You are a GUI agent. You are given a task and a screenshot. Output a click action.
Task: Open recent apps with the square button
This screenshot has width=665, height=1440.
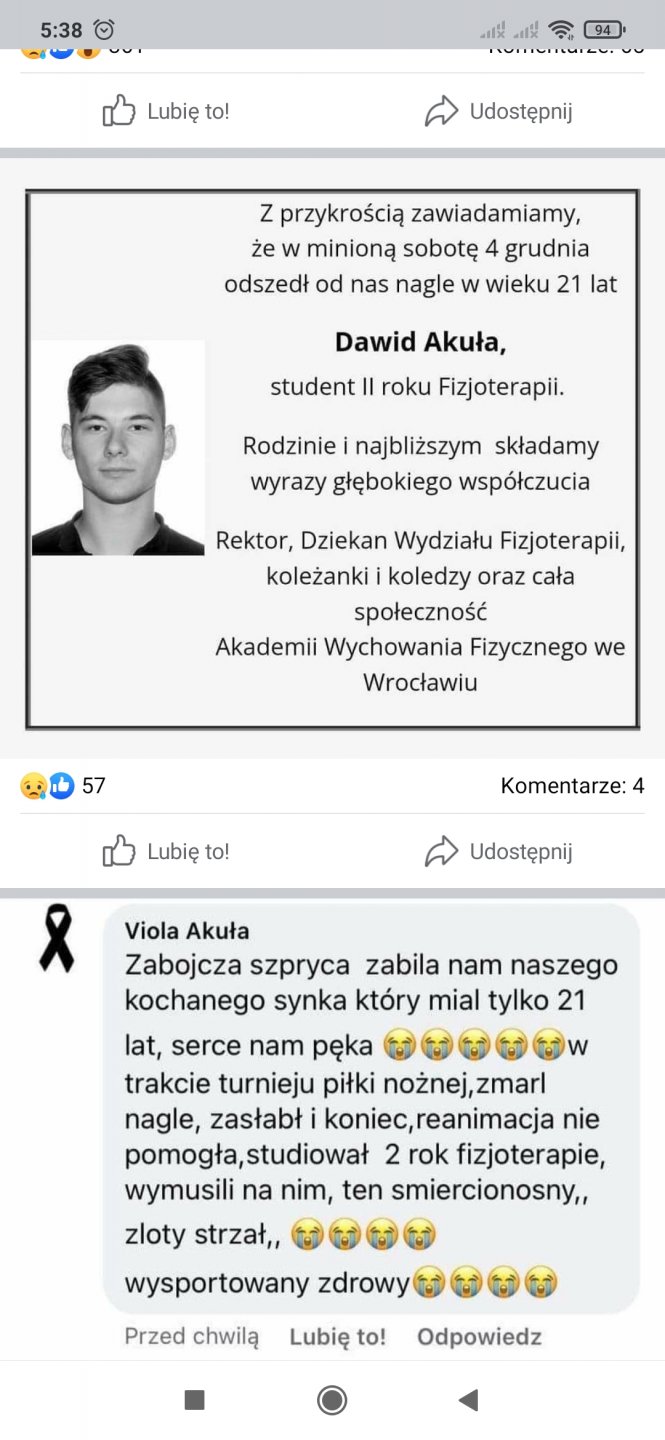195,1400
